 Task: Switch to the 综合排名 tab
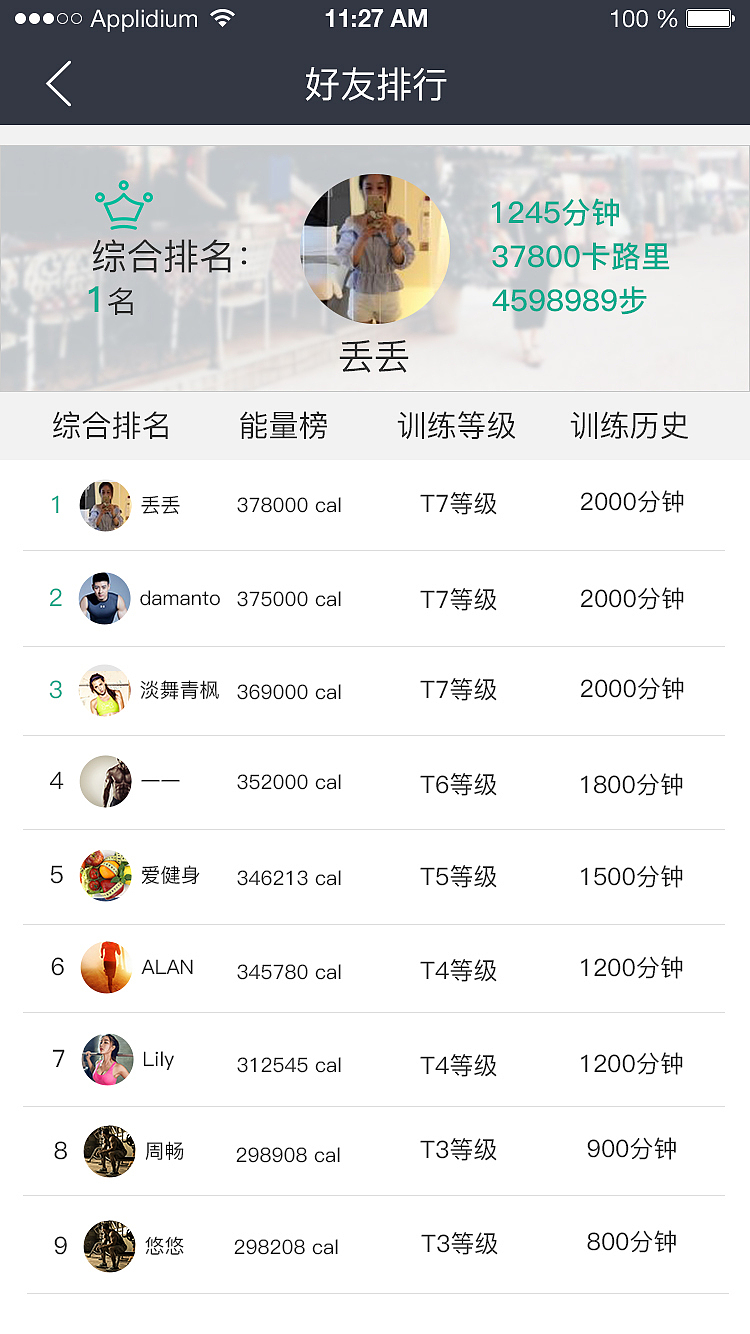pos(111,425)
